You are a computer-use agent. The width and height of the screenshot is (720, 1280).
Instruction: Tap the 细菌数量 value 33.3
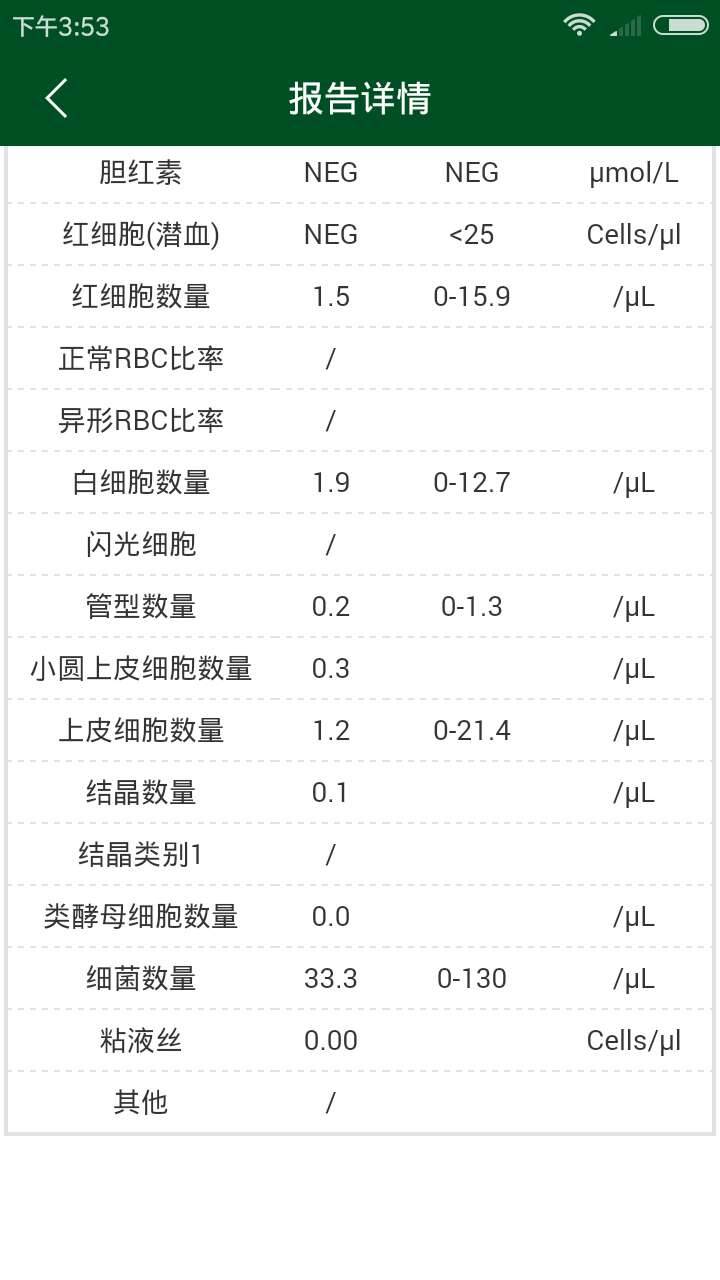click(x=331, y=978)
